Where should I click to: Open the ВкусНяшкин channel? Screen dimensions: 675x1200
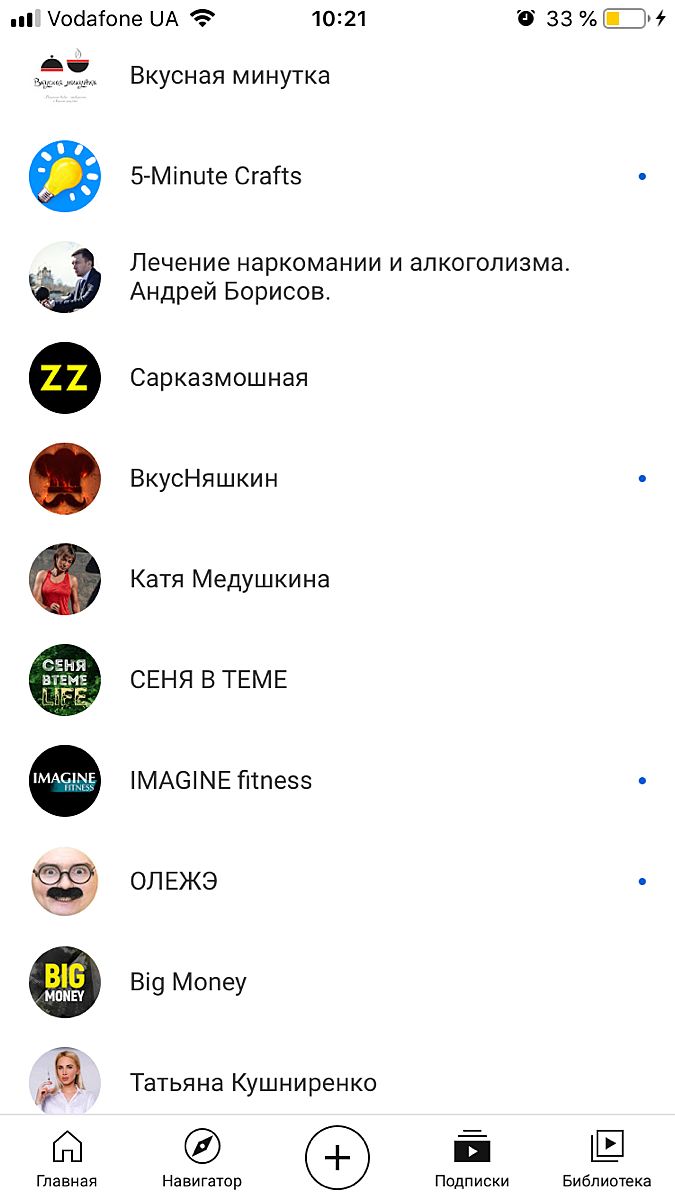pos(204,479)
